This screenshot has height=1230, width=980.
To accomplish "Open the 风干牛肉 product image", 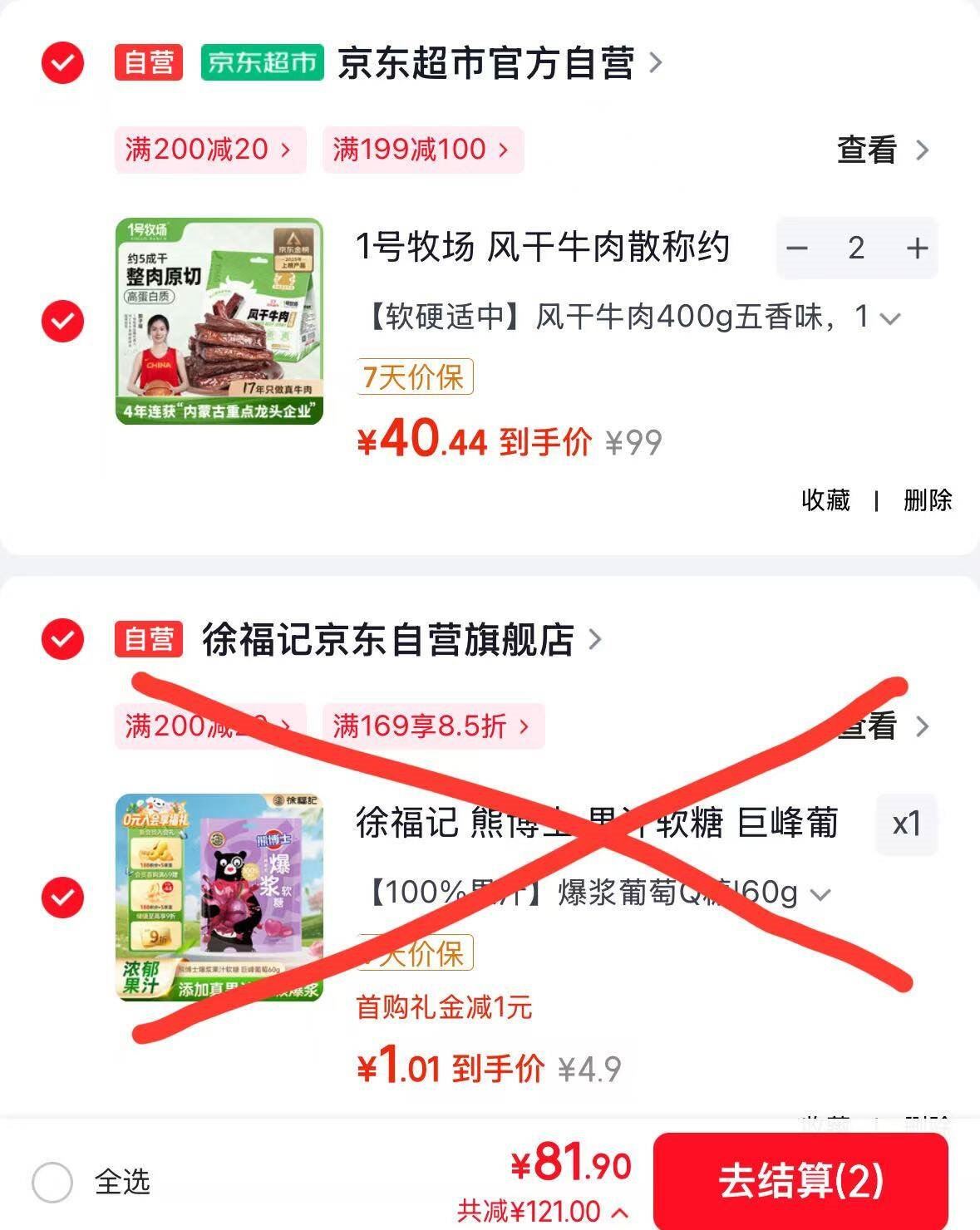I will (x=219, y=321).
